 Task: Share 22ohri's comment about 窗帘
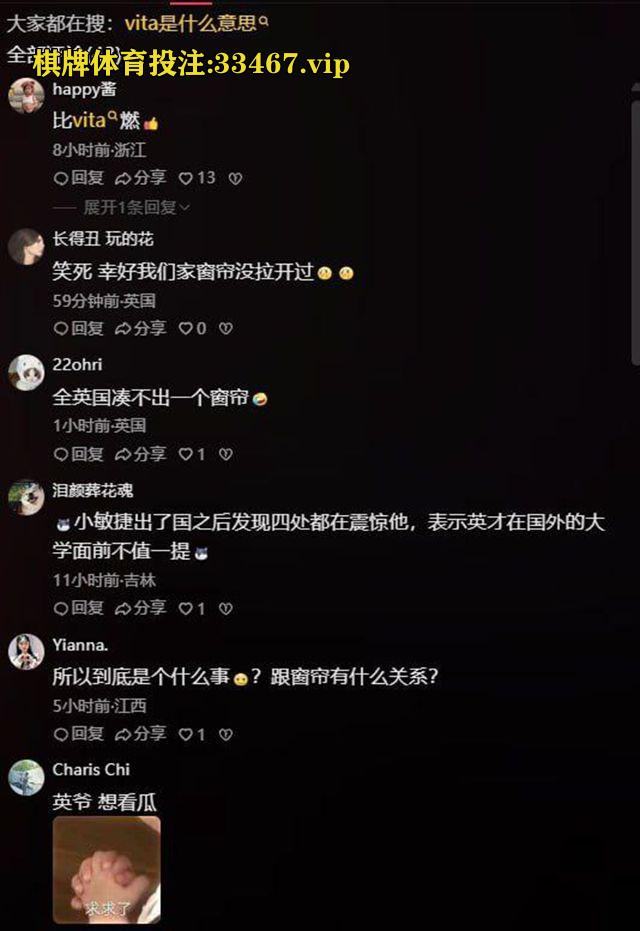(x=141, y=454)
